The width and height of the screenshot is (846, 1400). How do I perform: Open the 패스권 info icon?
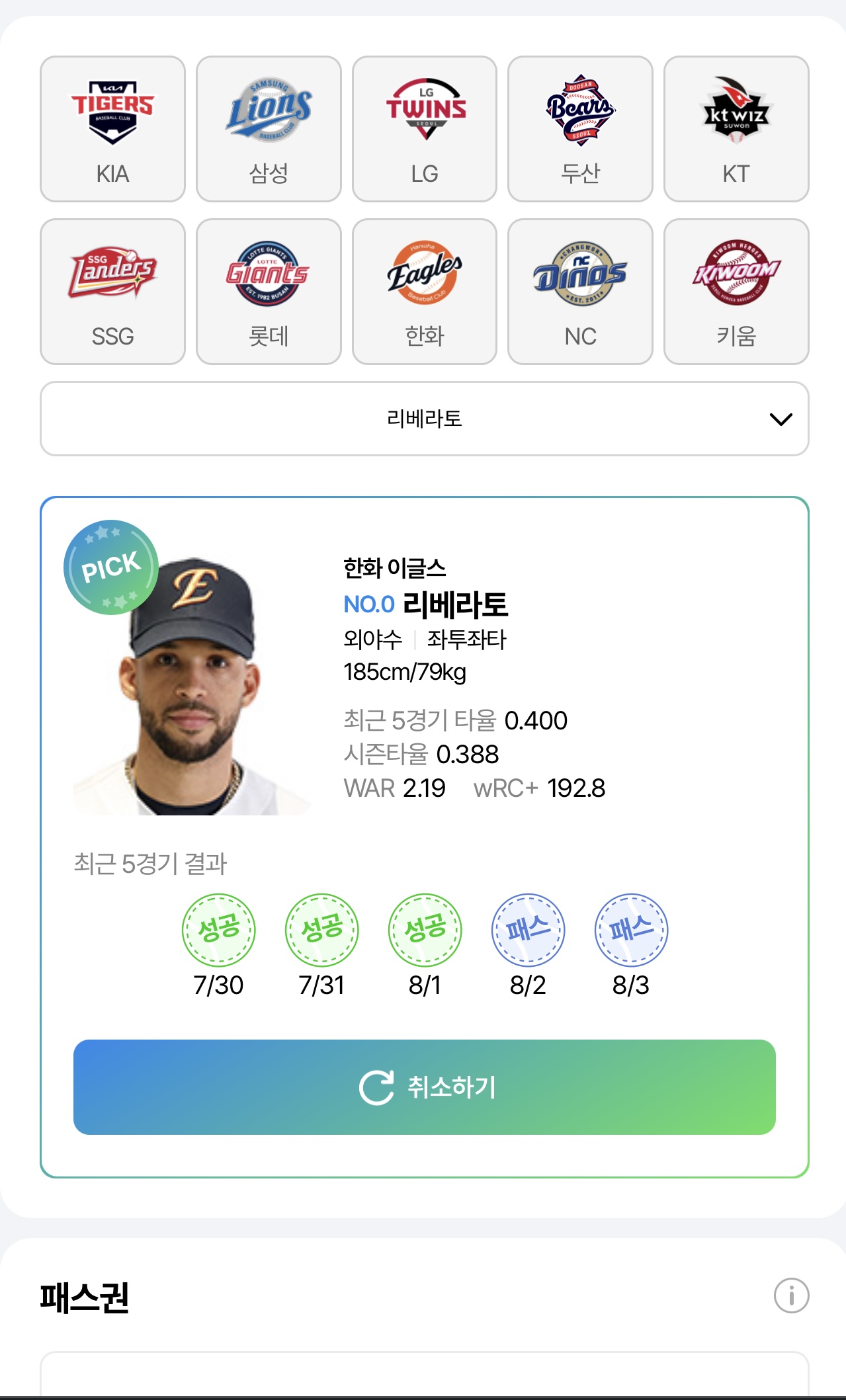(x=791, y=1296)
